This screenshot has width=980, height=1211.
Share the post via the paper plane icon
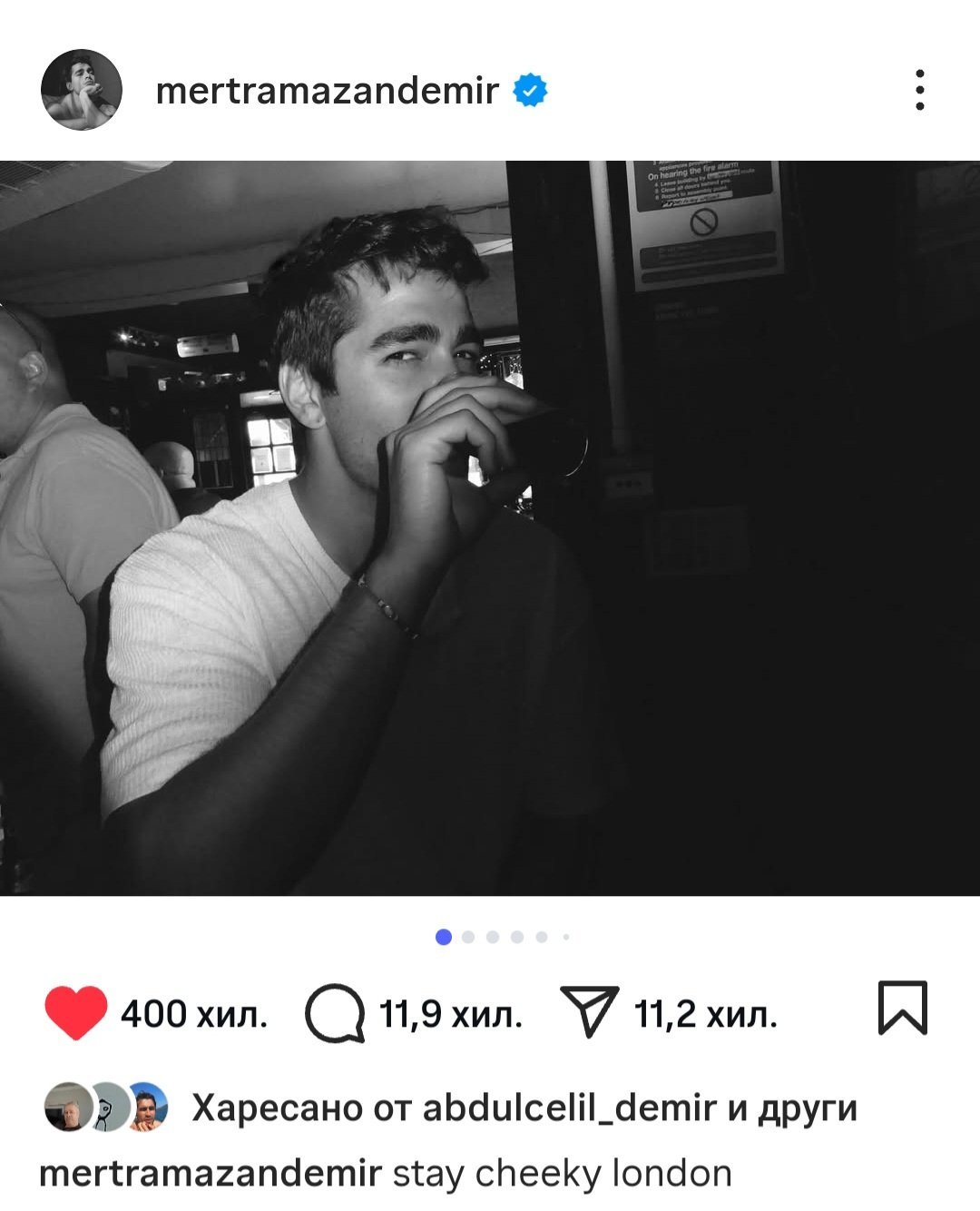click(590, 1012)
